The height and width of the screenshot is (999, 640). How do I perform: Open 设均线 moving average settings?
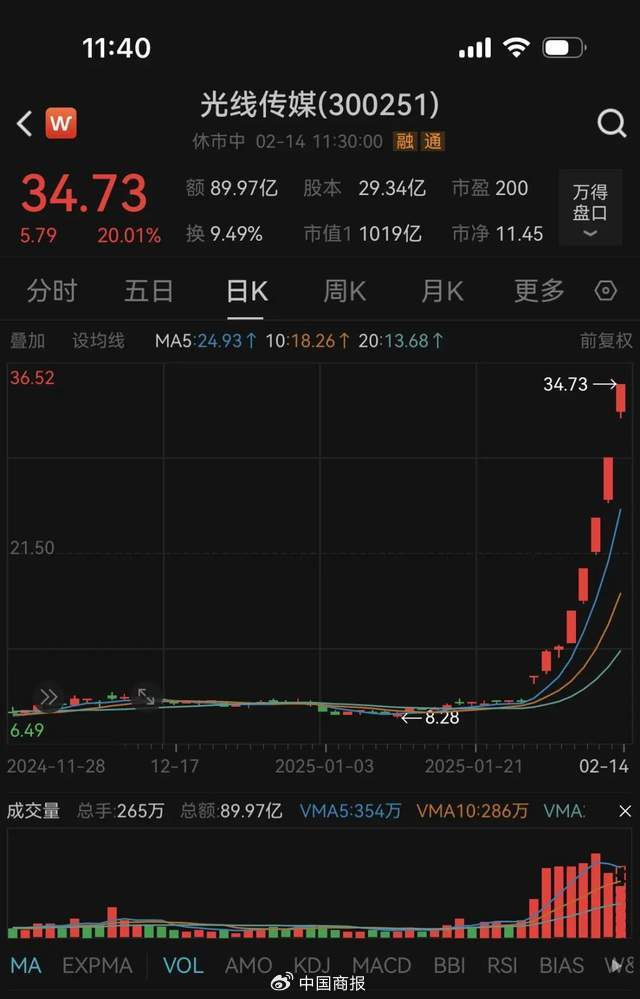pos(98,341)
